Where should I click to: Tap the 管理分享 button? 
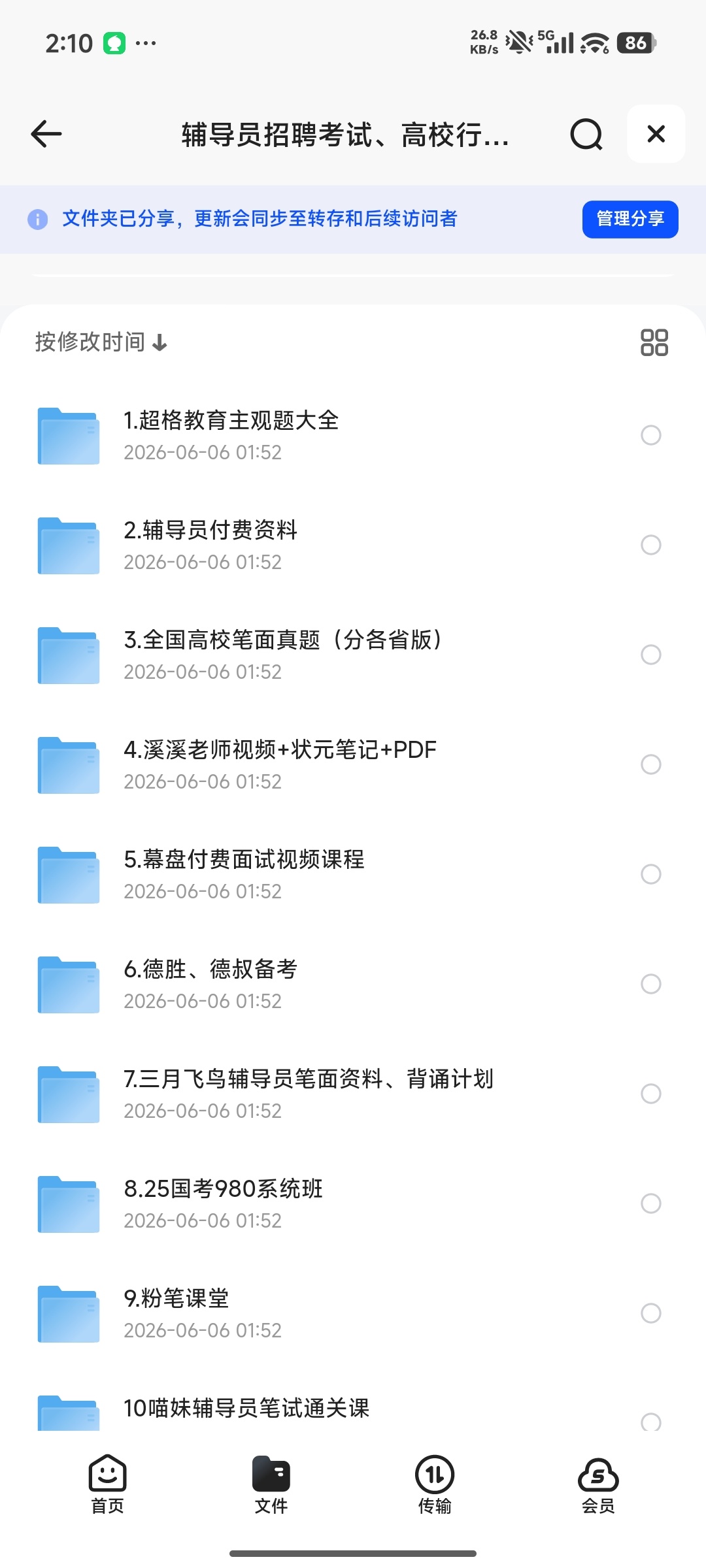coord(630,219)
